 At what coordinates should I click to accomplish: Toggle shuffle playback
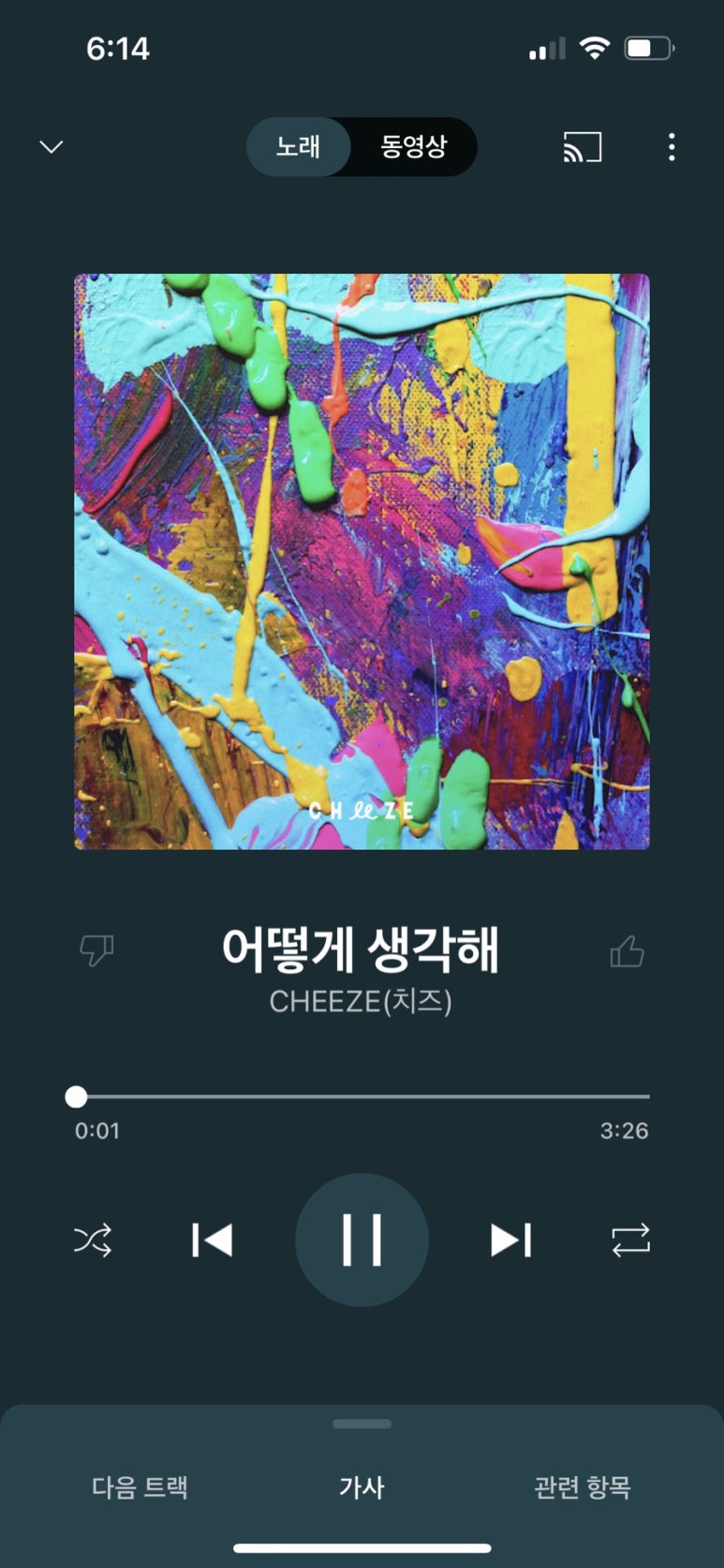click(x=93, y=1240)
